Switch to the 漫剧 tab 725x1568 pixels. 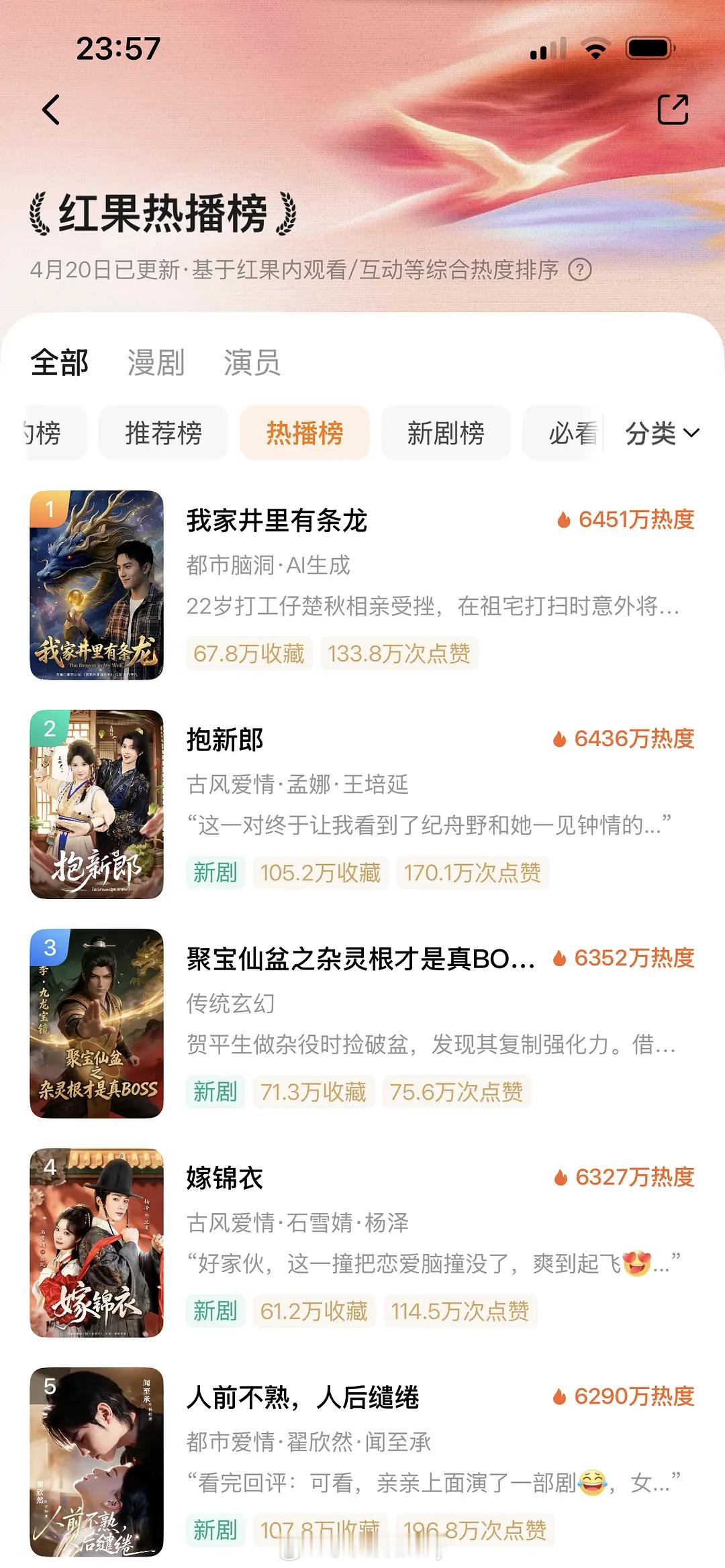click(x=155, y=362)
